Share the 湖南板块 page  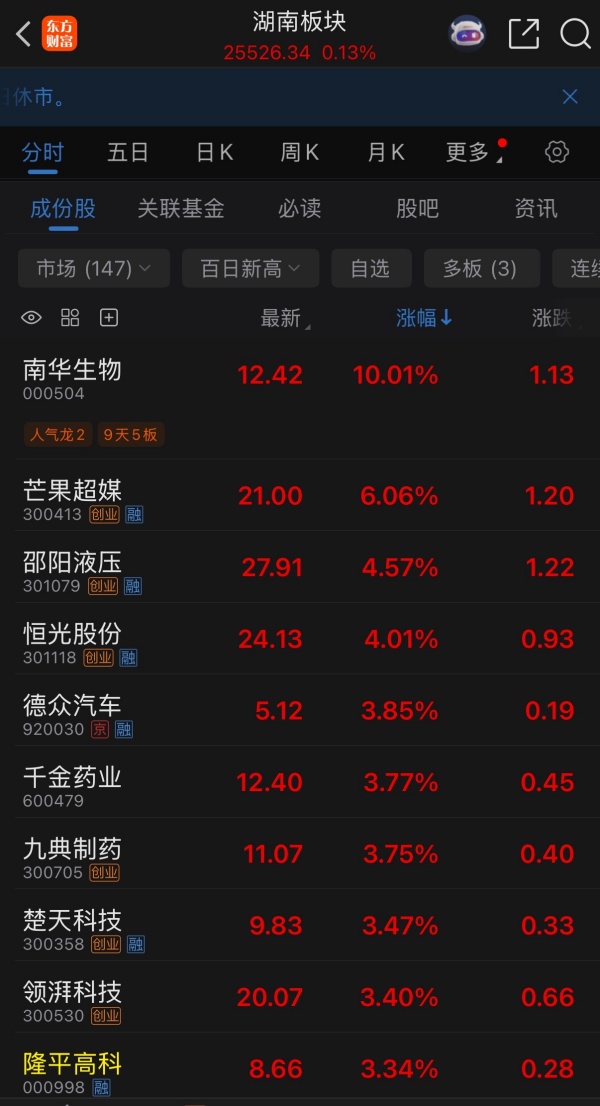[523, 33]
